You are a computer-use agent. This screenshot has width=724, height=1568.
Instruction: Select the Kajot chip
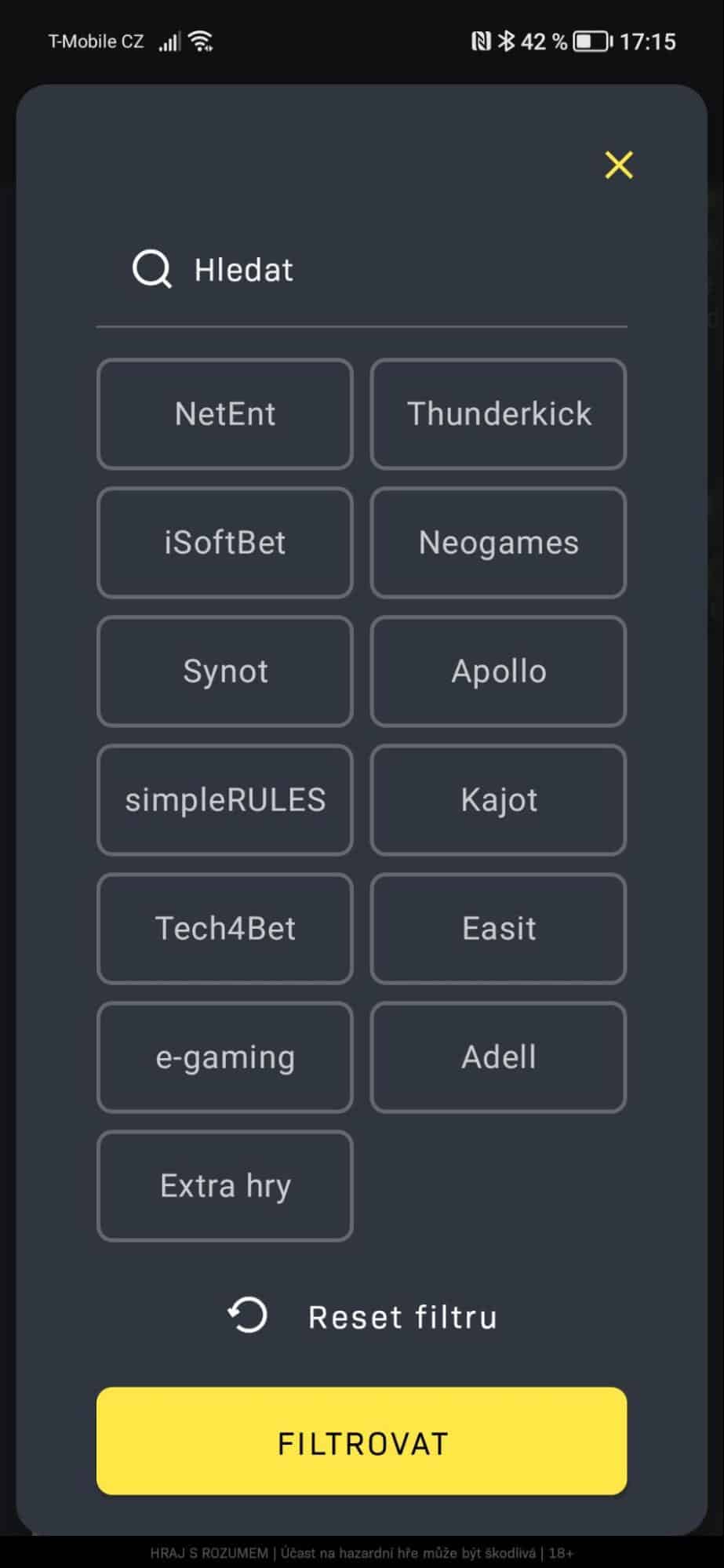(498, 800)
